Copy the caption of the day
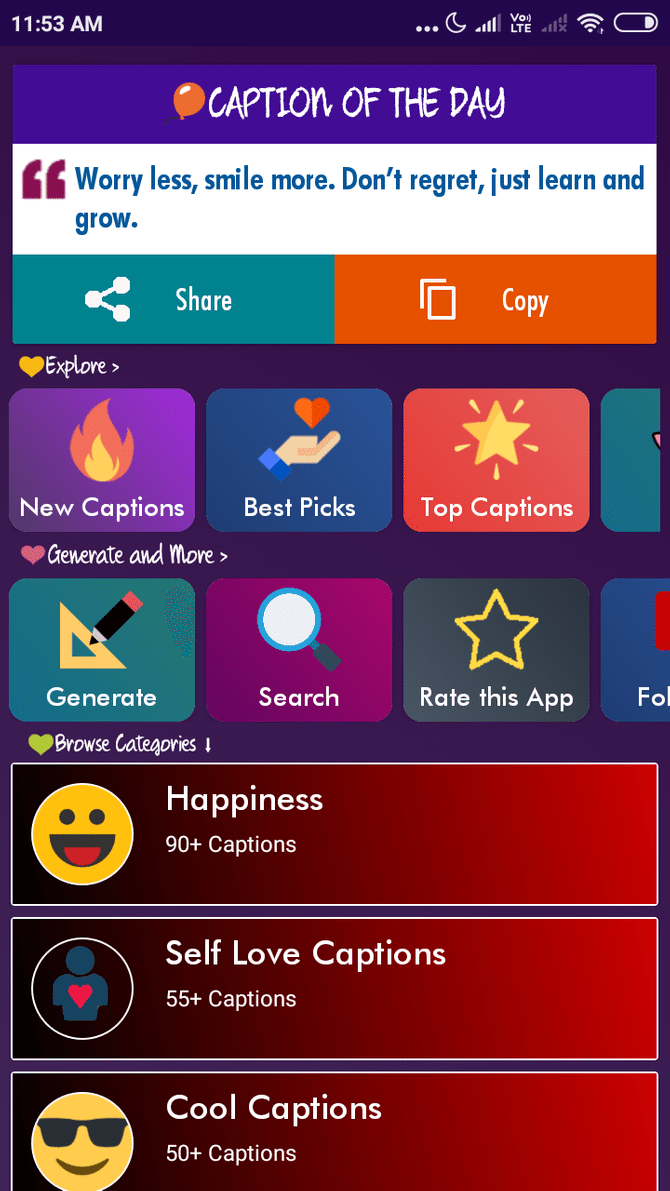The width and height of the screenshot is (670, 1191). [495, 300]
